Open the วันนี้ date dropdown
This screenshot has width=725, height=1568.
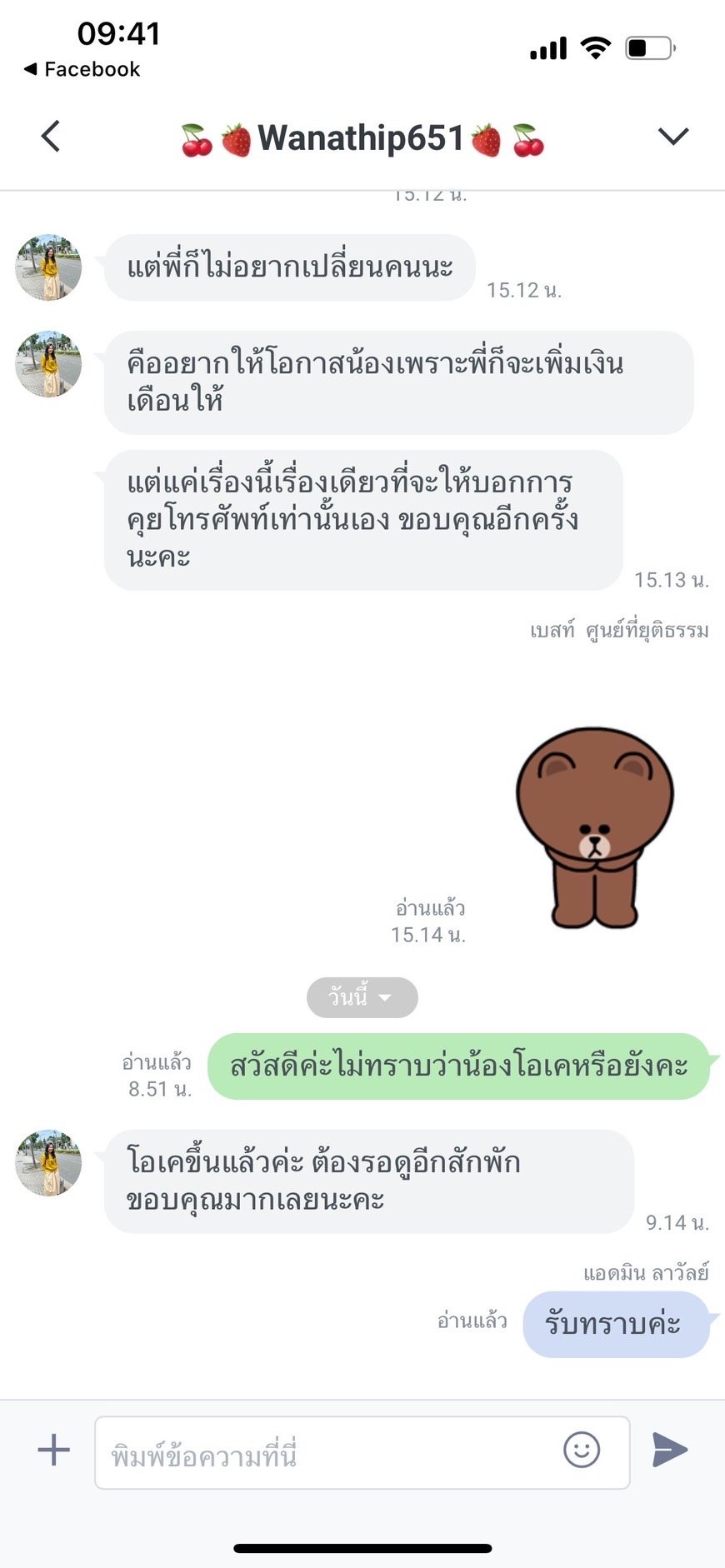[362, 997]
